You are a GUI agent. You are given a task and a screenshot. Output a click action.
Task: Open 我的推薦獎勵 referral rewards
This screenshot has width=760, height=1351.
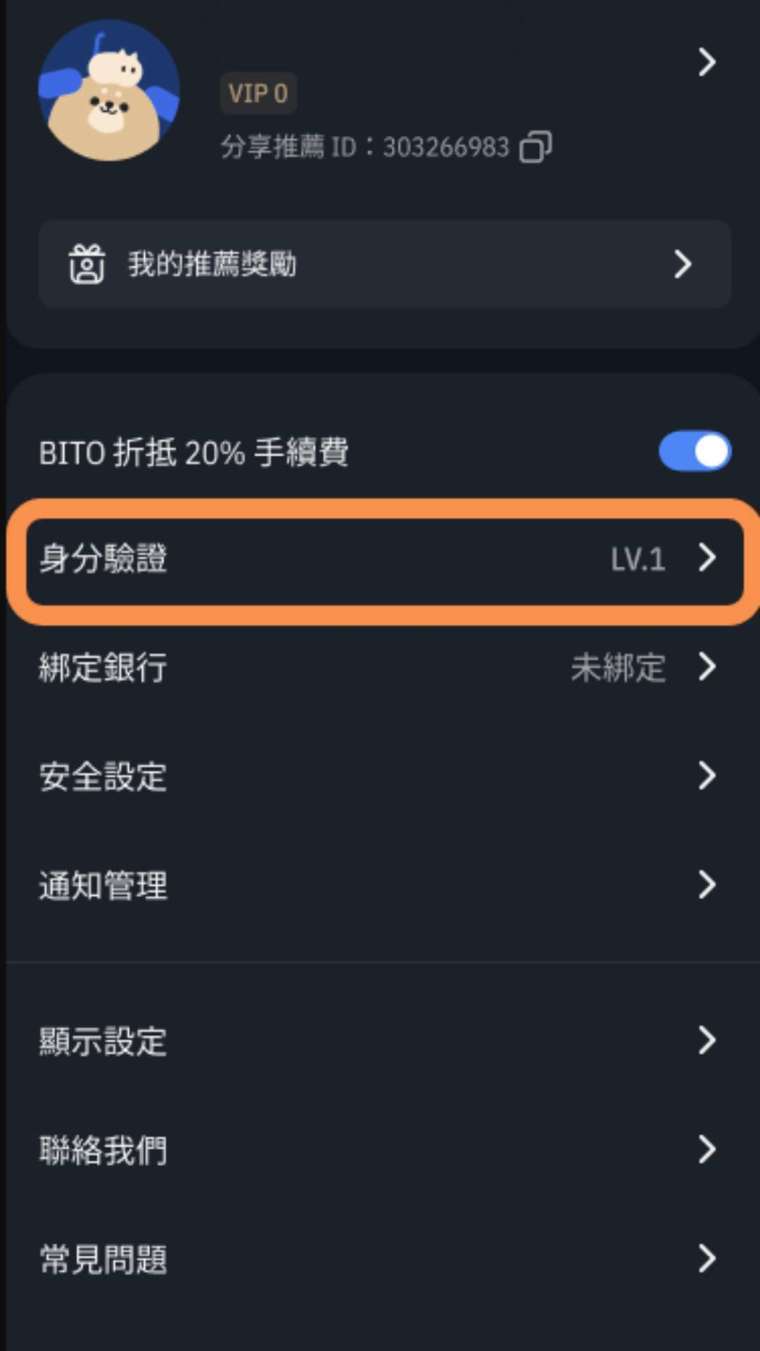pyautogui.click(x=384, y=264)
